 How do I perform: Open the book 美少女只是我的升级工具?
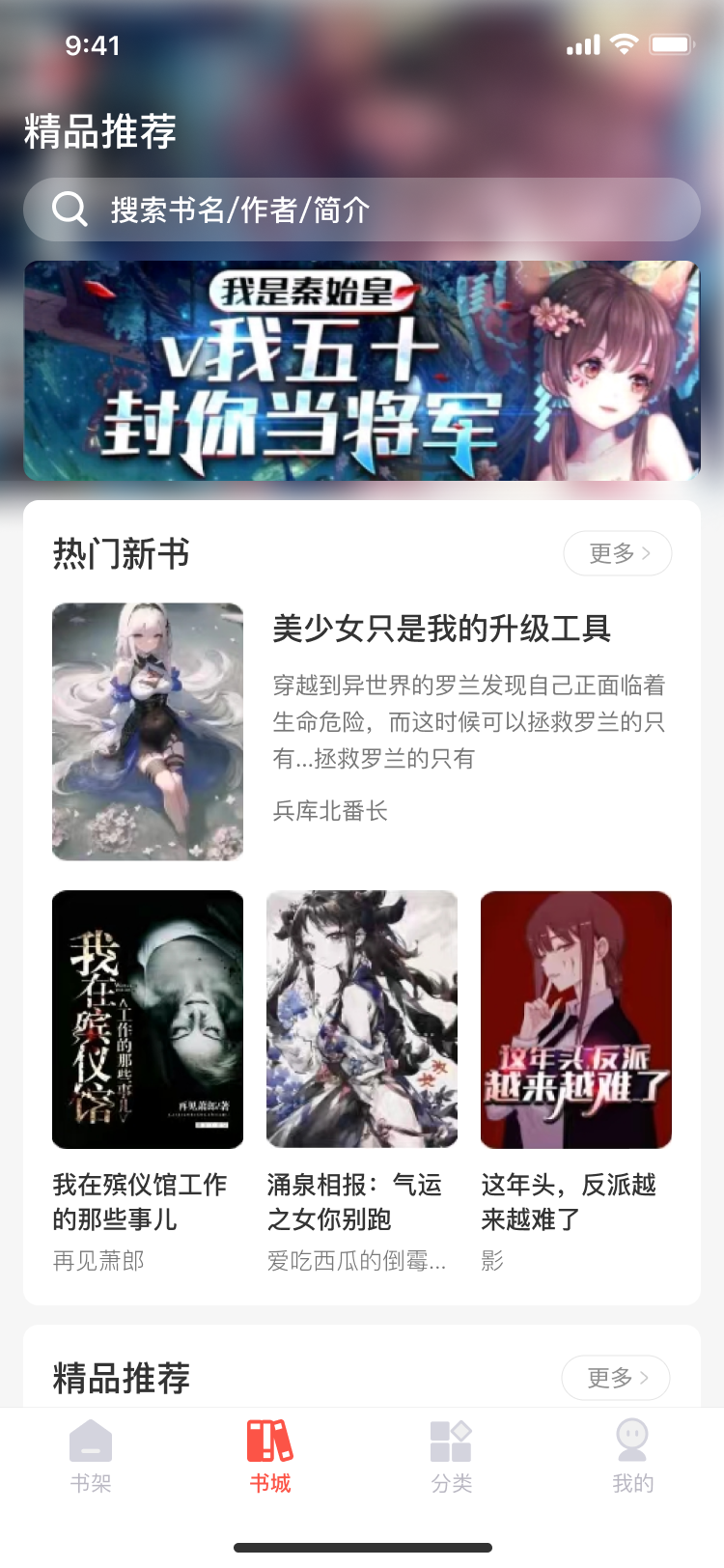(362, 731)
